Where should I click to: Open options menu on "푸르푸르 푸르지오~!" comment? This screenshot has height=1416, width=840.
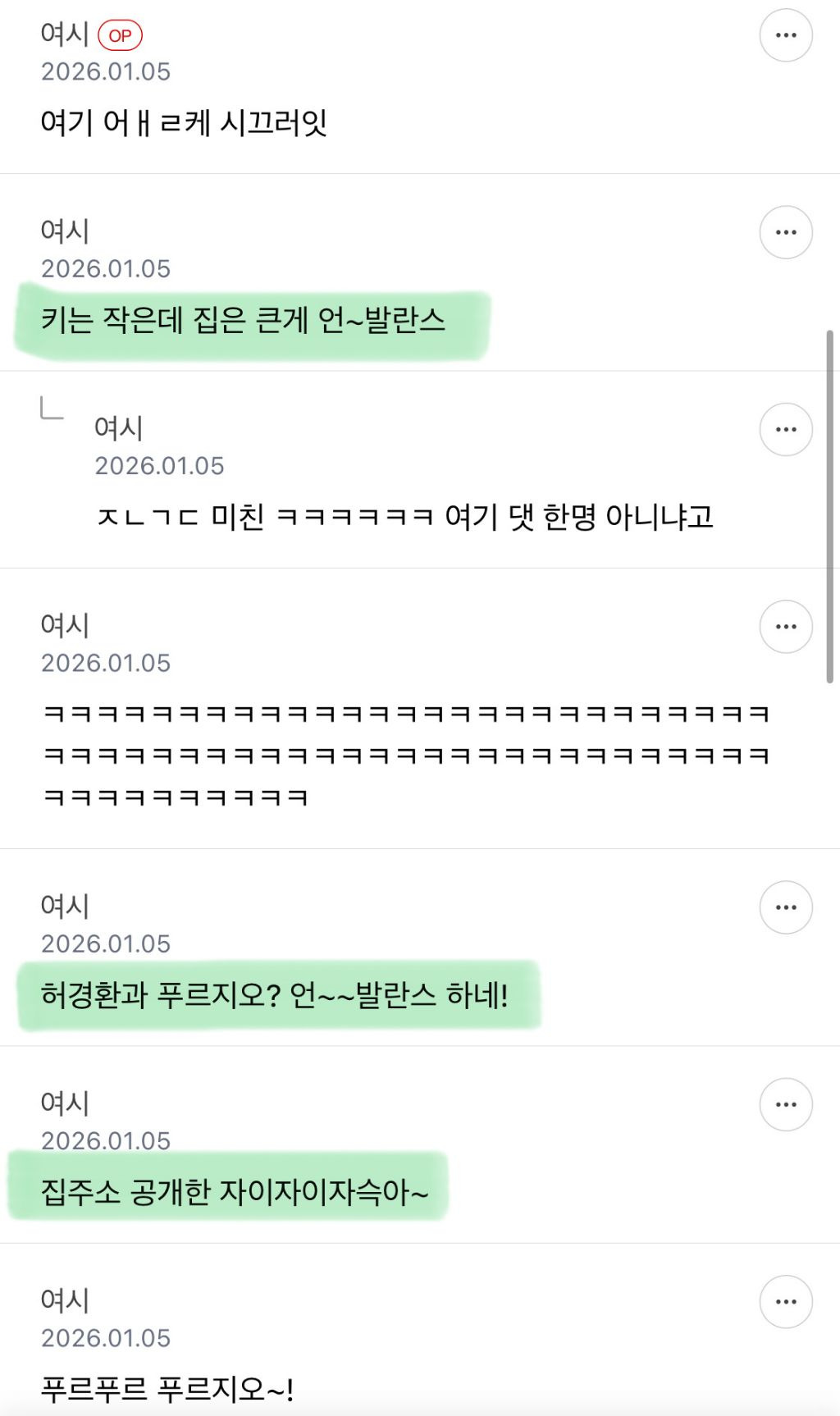786,1300
